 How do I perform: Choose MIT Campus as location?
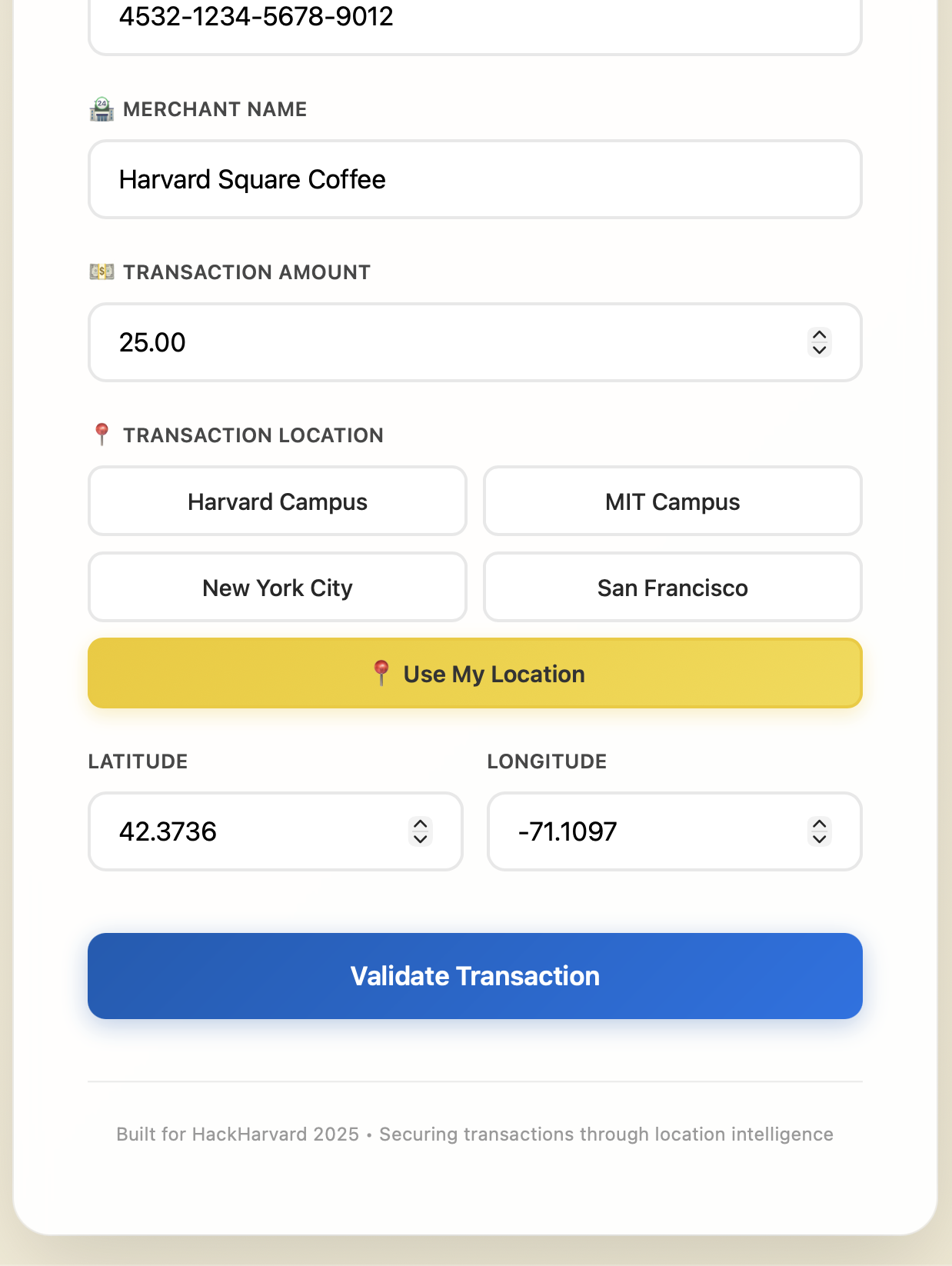(x=672, y=501)
